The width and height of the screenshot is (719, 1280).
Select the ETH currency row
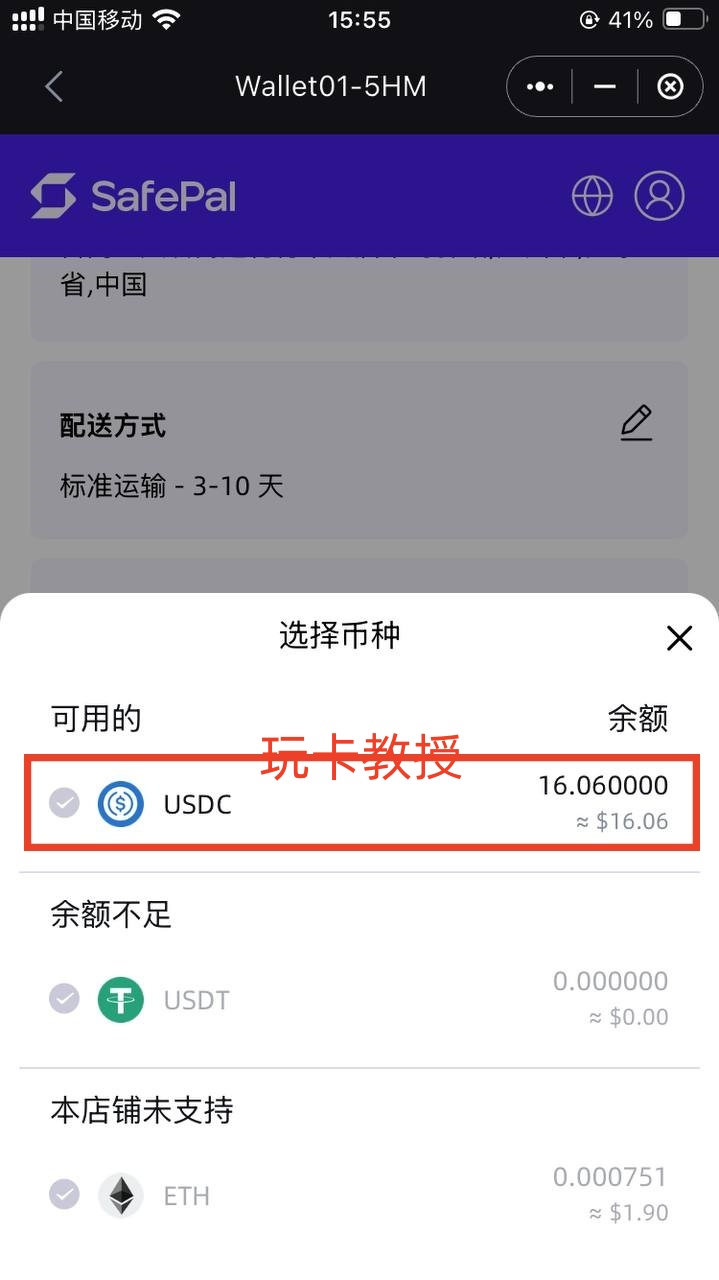[360, 1195]
